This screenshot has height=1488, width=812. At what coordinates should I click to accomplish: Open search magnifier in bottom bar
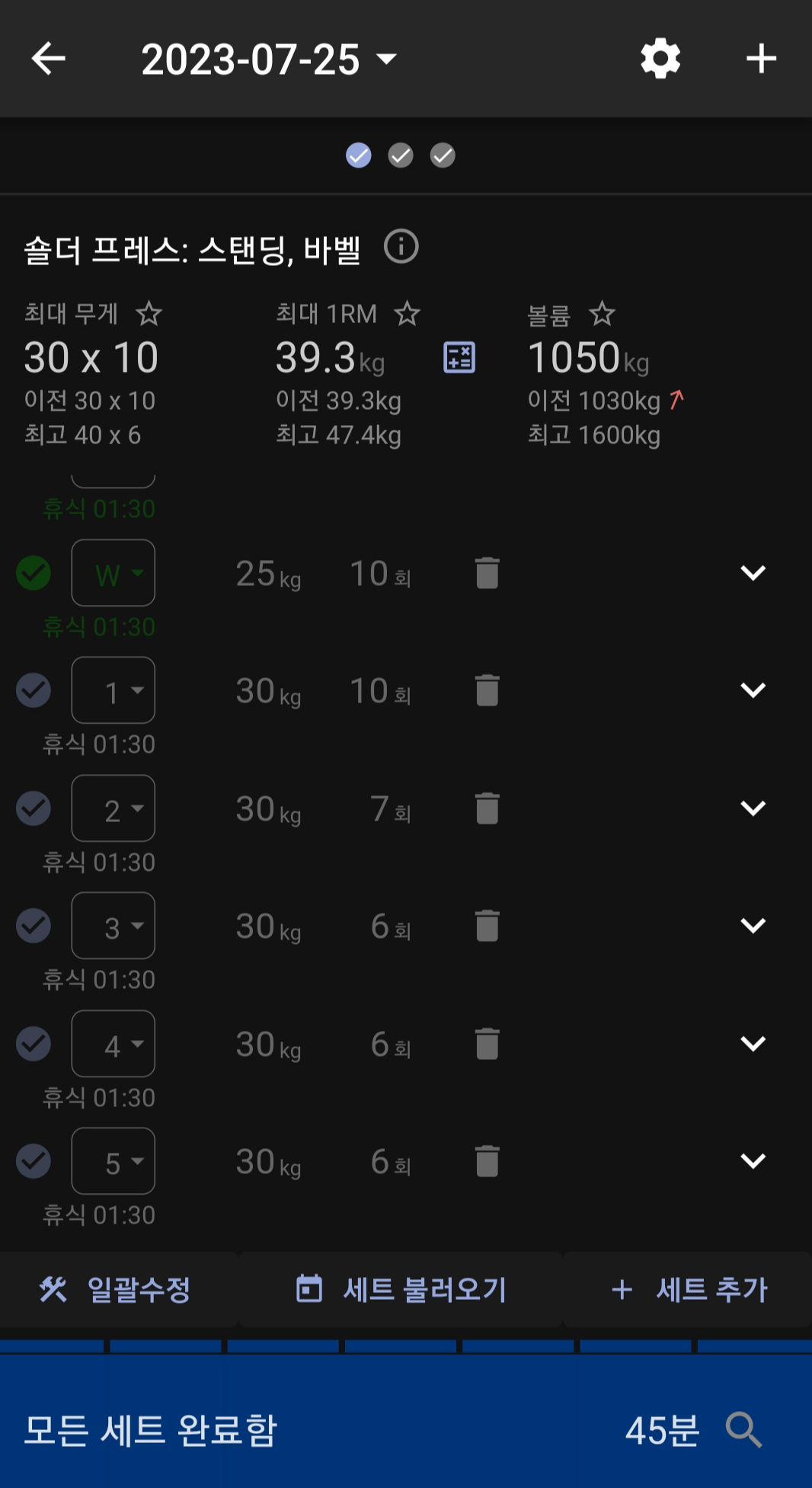744,1429
